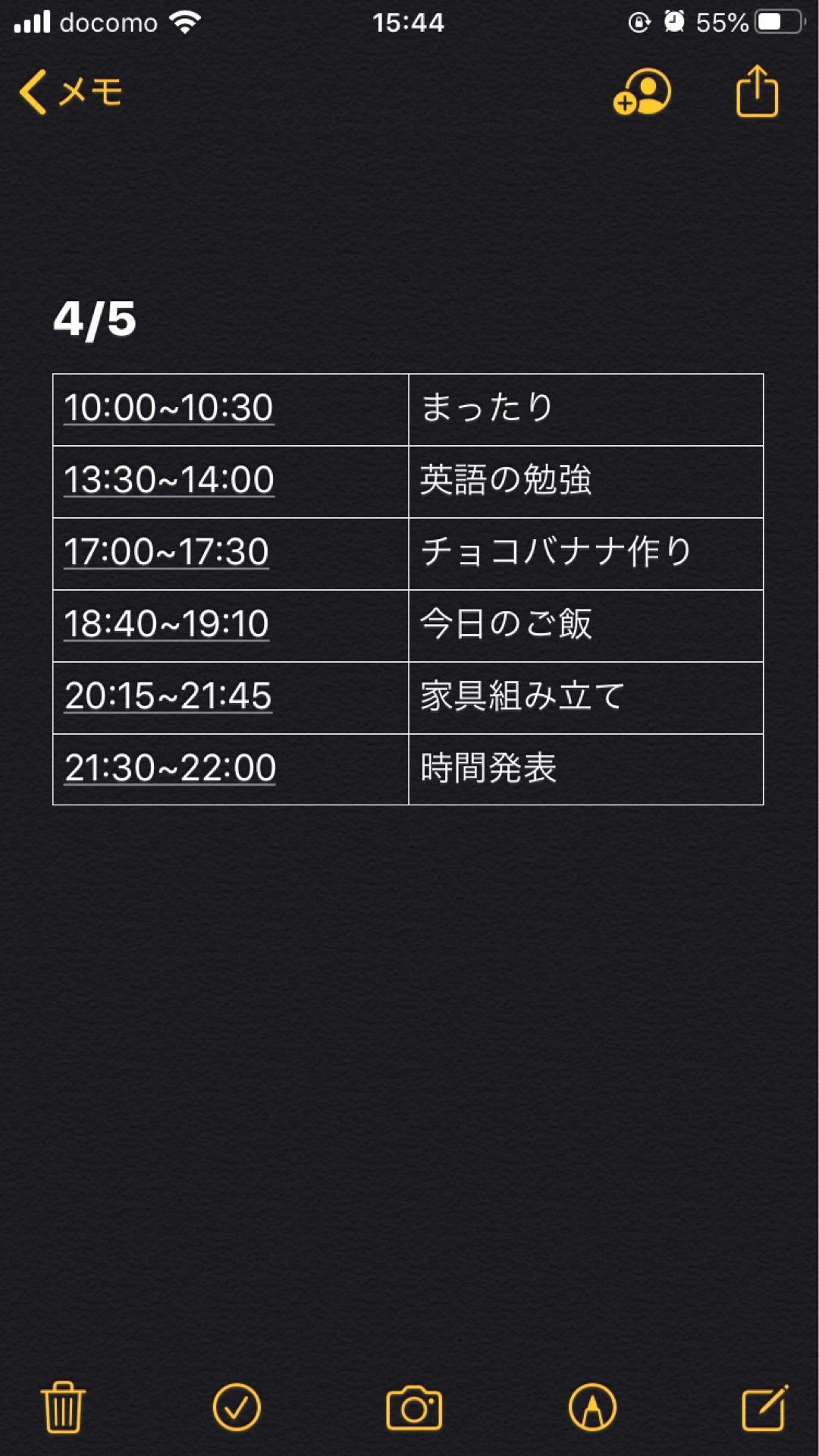Add people to this note

642,93
